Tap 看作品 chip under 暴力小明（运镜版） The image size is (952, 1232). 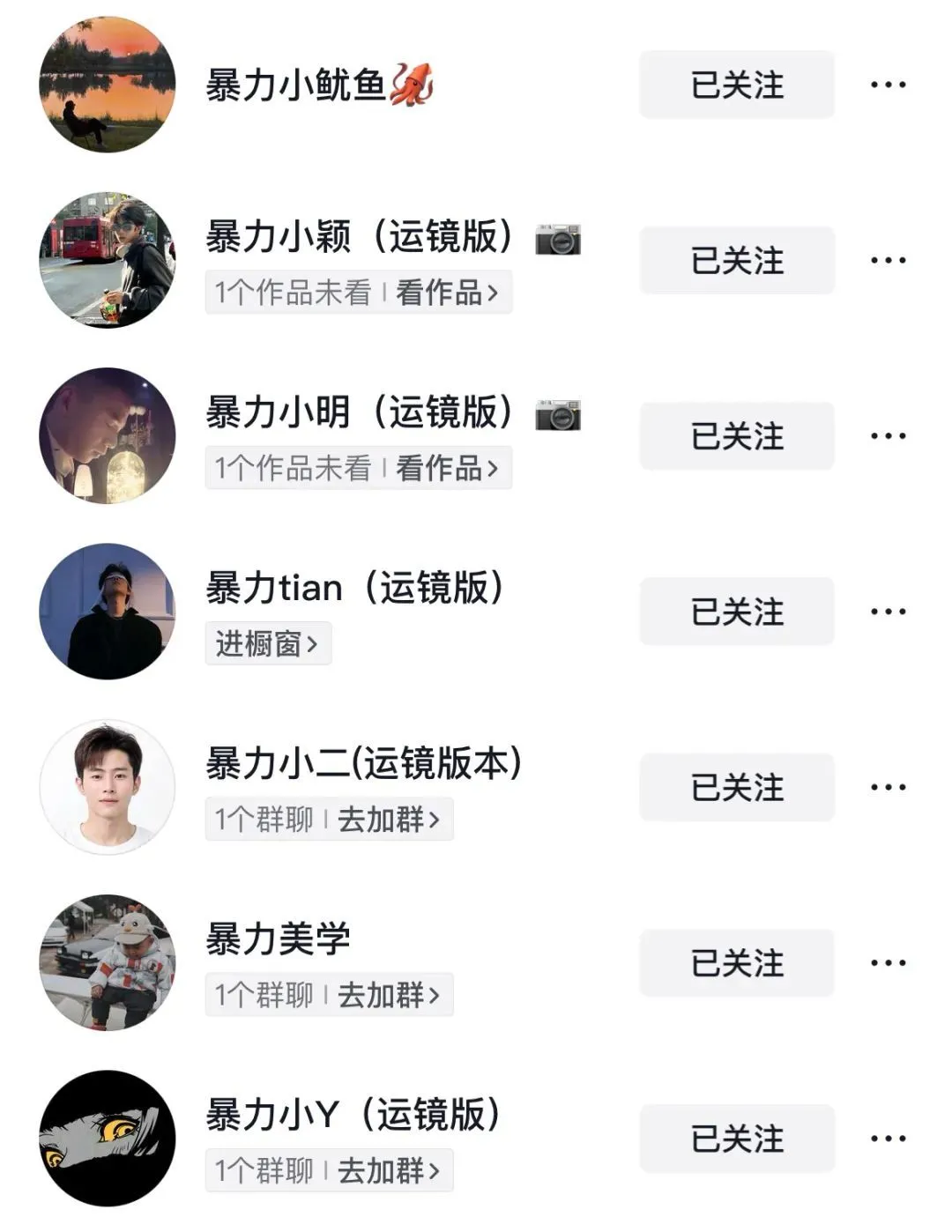point(446,468)
